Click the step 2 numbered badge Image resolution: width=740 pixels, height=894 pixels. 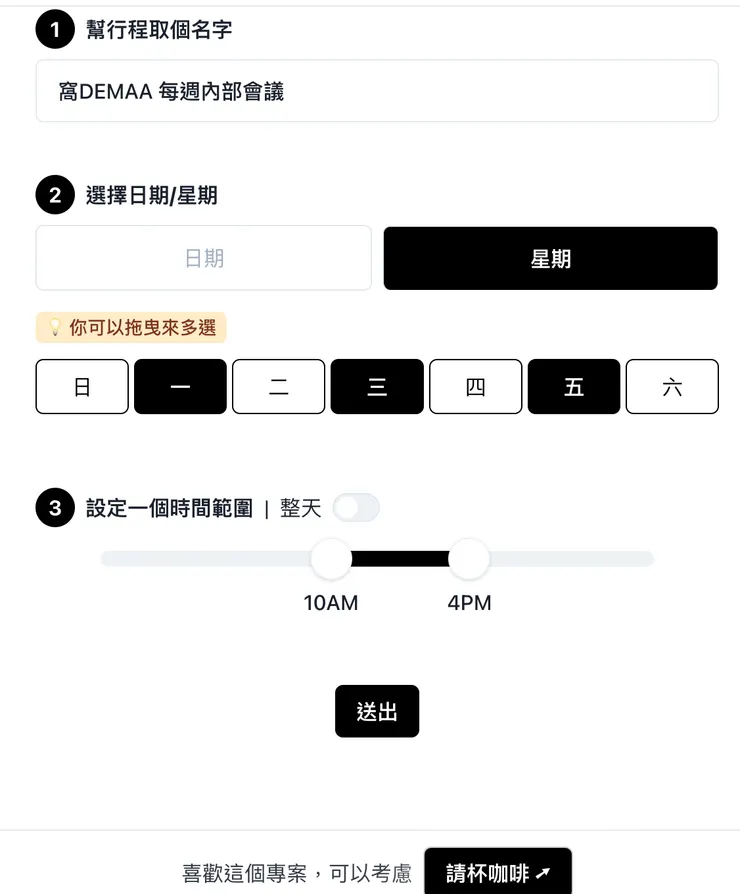[x=55, y=195]
